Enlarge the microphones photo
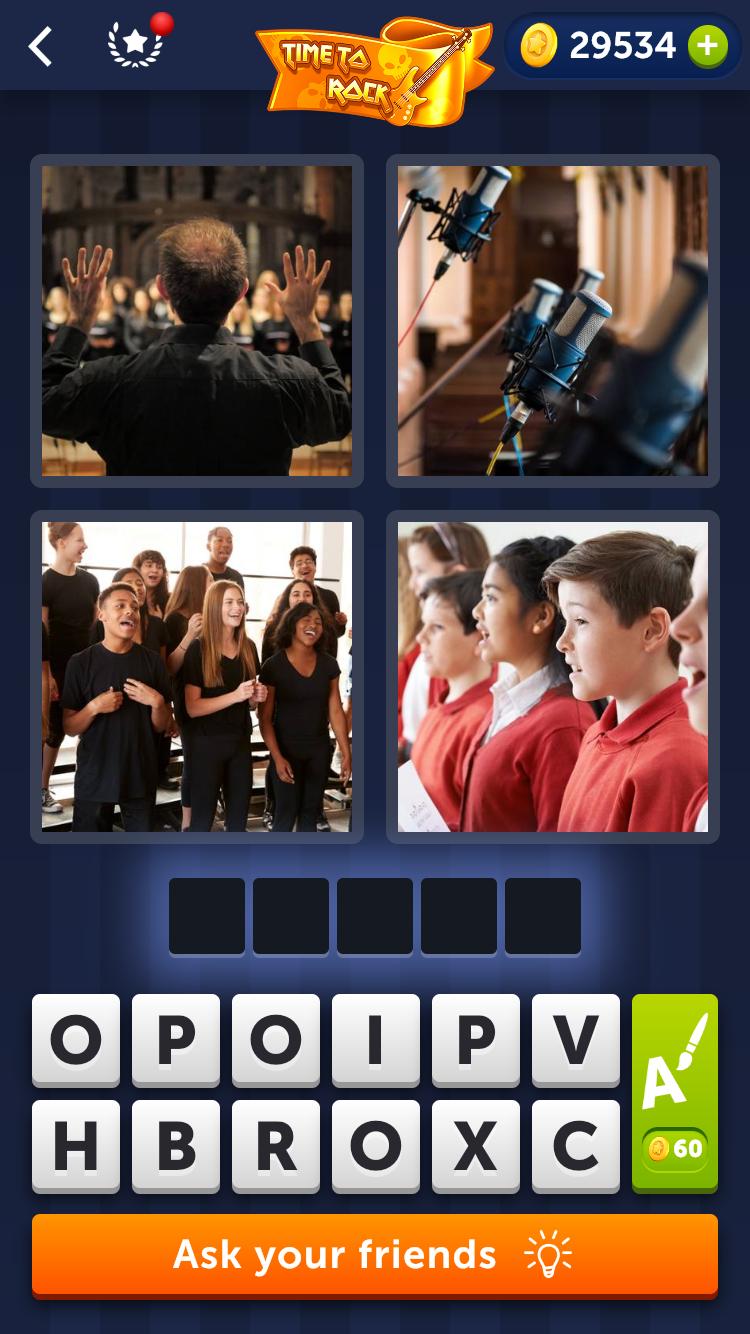The image size is (750, 1334). 553,321
